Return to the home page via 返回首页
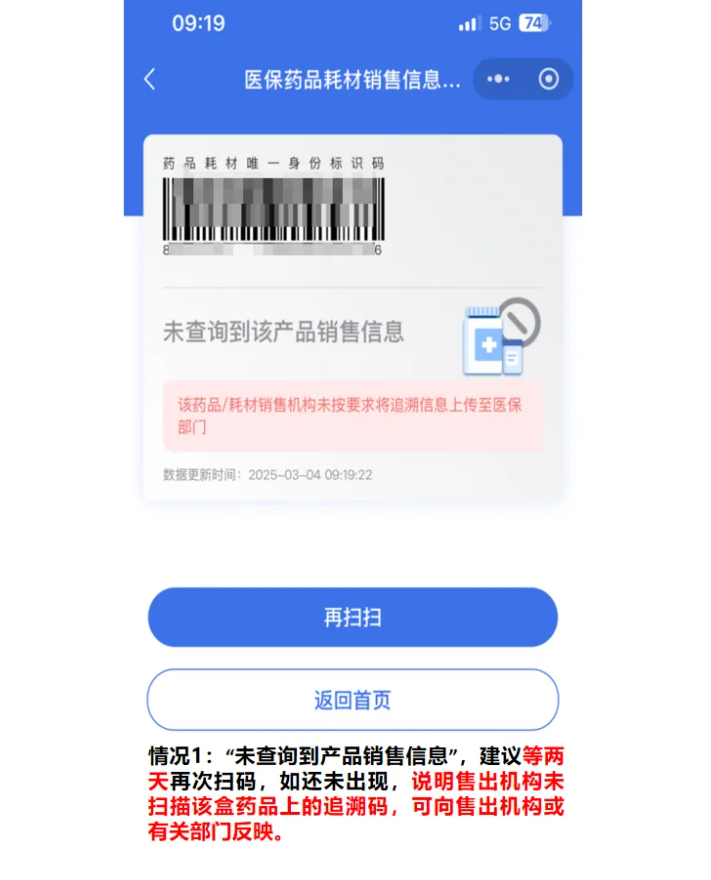711x880 pixels. click(x=352, y=700)
